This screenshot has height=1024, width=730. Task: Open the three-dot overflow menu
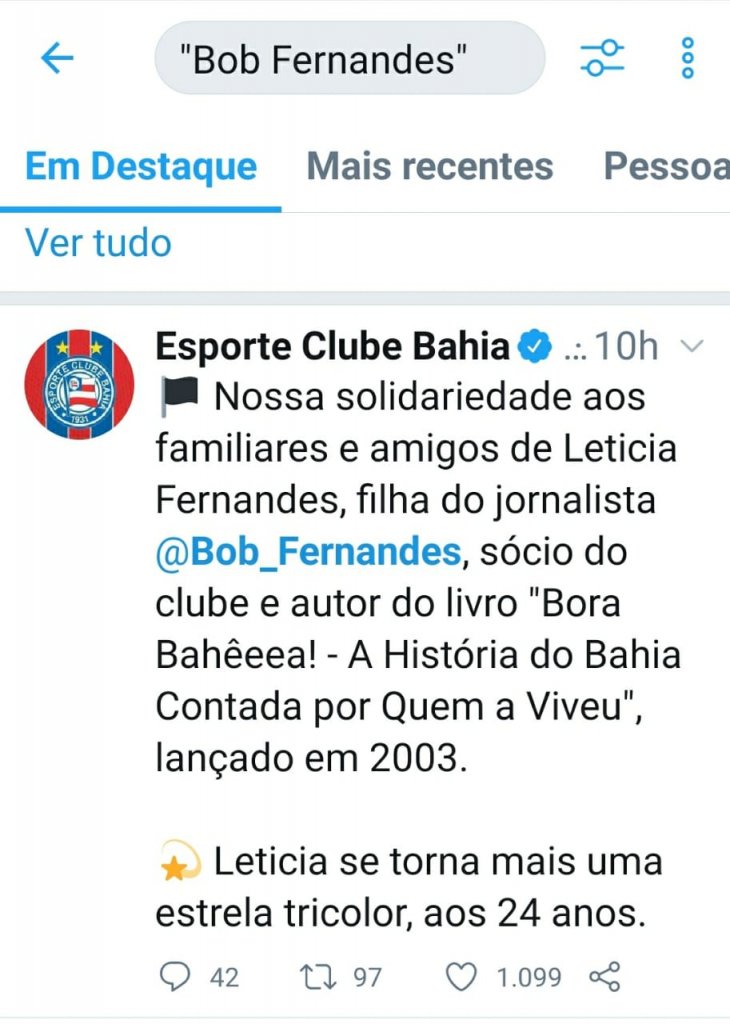pos(687,59)
